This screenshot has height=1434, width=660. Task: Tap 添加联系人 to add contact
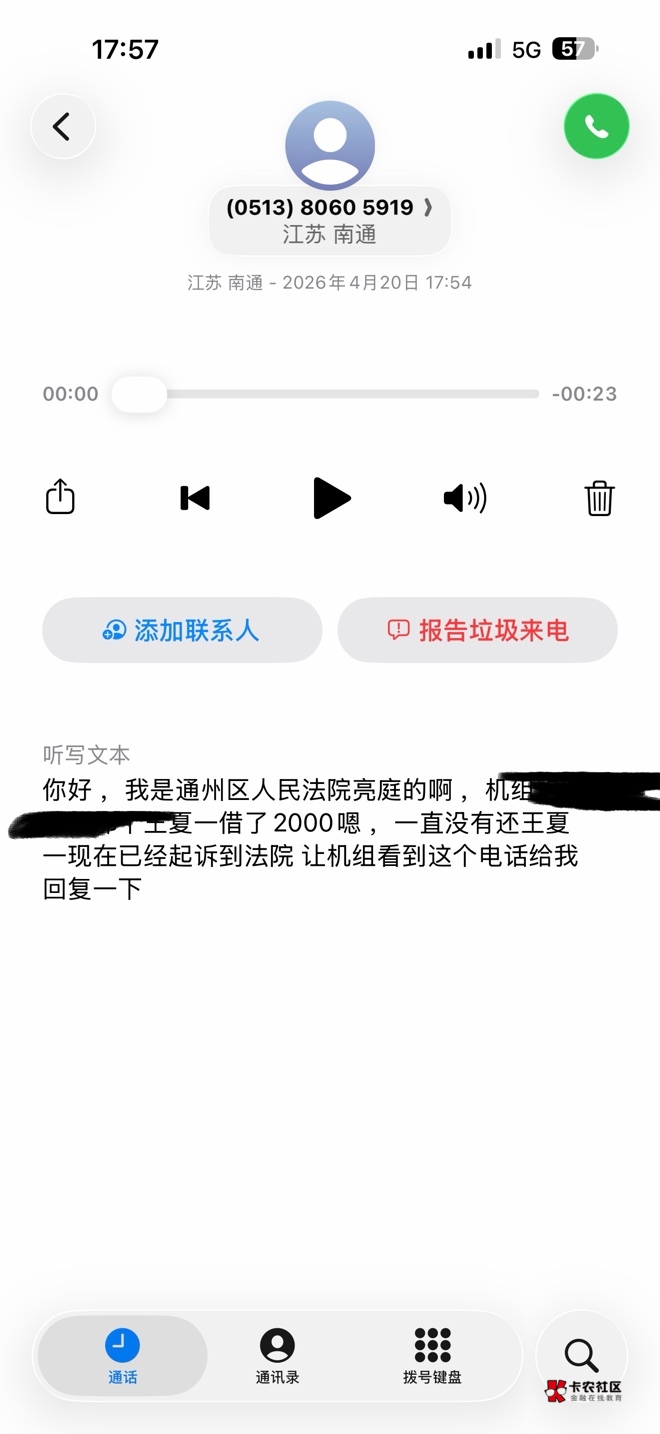click(182, 630)
